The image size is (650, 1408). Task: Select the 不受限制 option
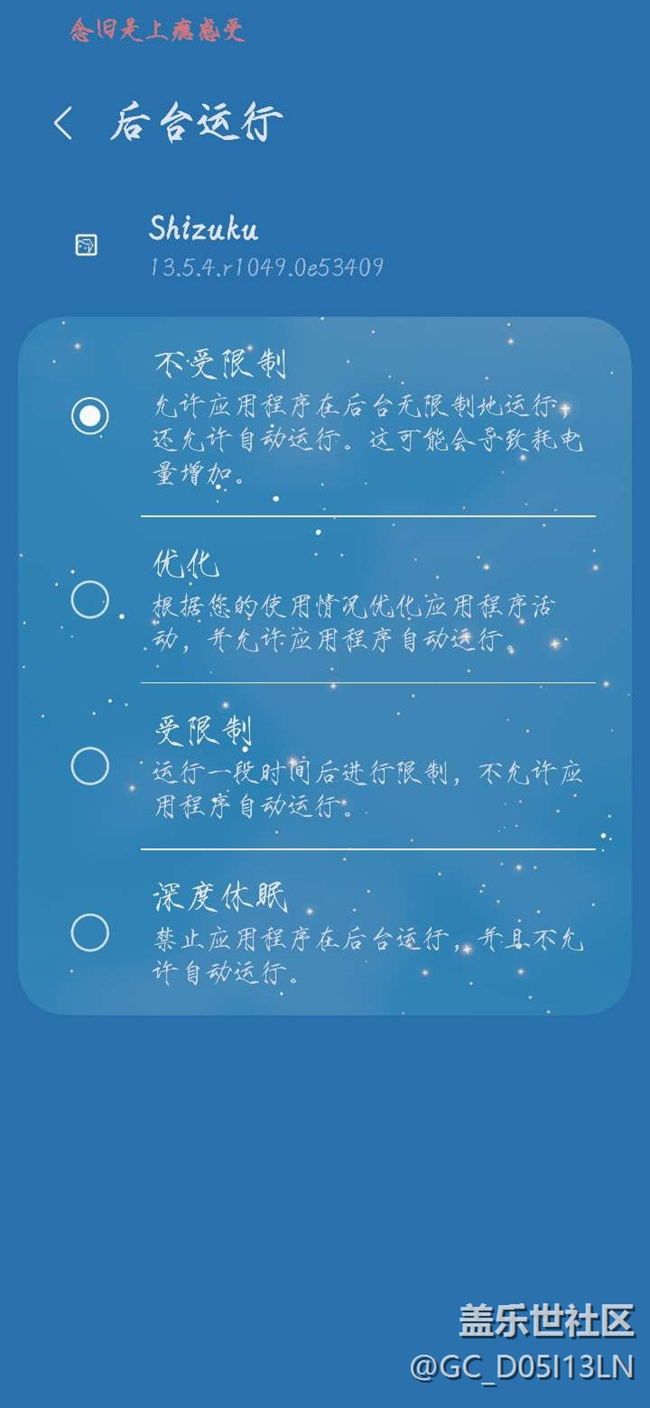tap(90, 415)
